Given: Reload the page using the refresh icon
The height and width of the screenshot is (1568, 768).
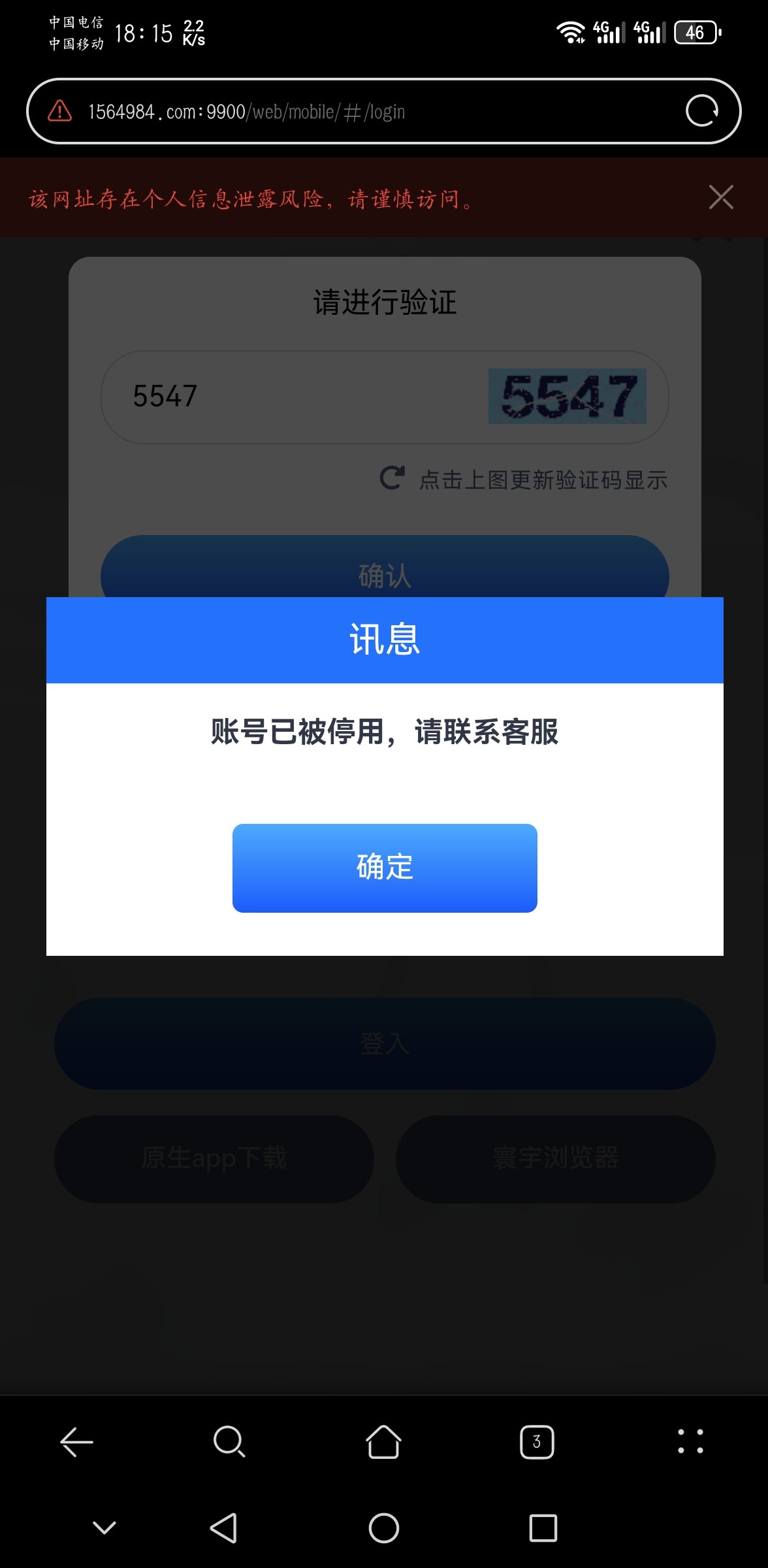Looking at the screenshot, I should [x=702, y=111].
